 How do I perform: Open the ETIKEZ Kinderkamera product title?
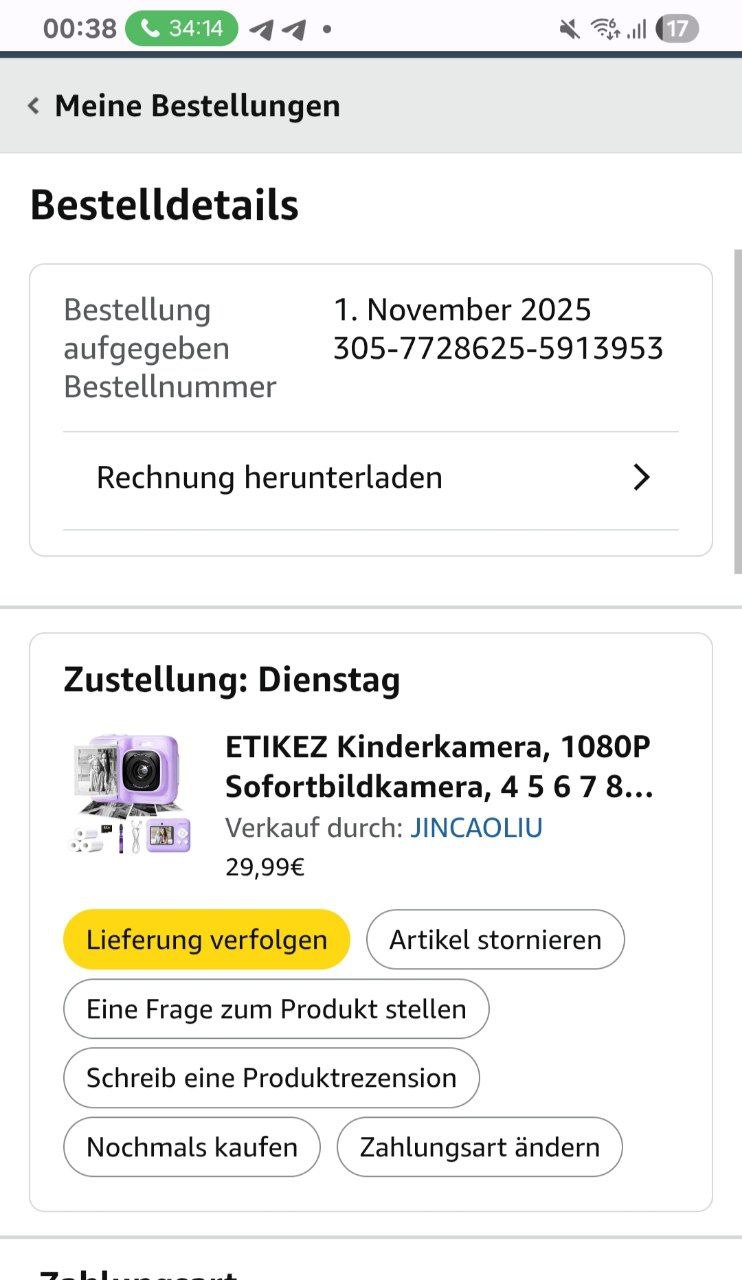pyautogui.click(x=440, y=767)
